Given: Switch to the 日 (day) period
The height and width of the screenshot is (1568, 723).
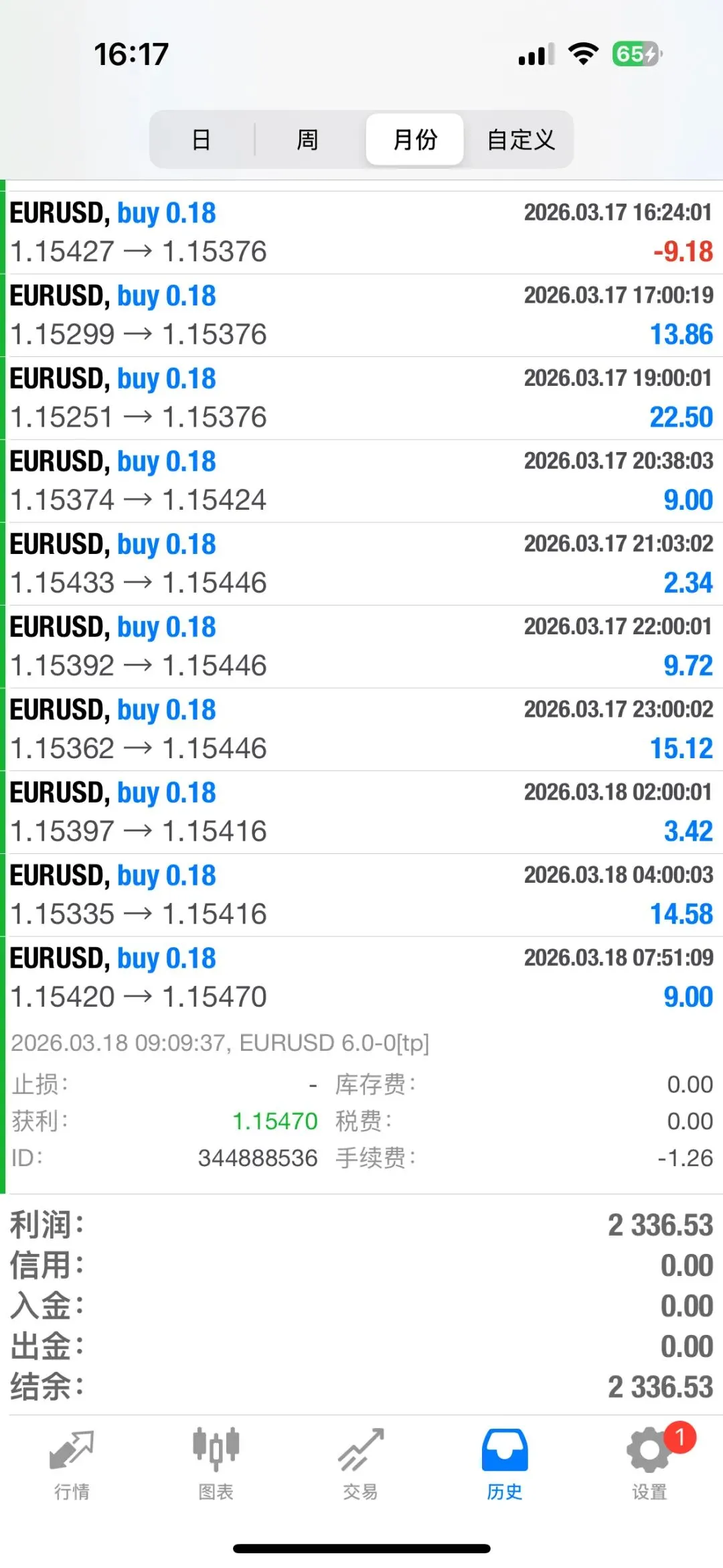Looking at the screenshot, I should 202,139.
